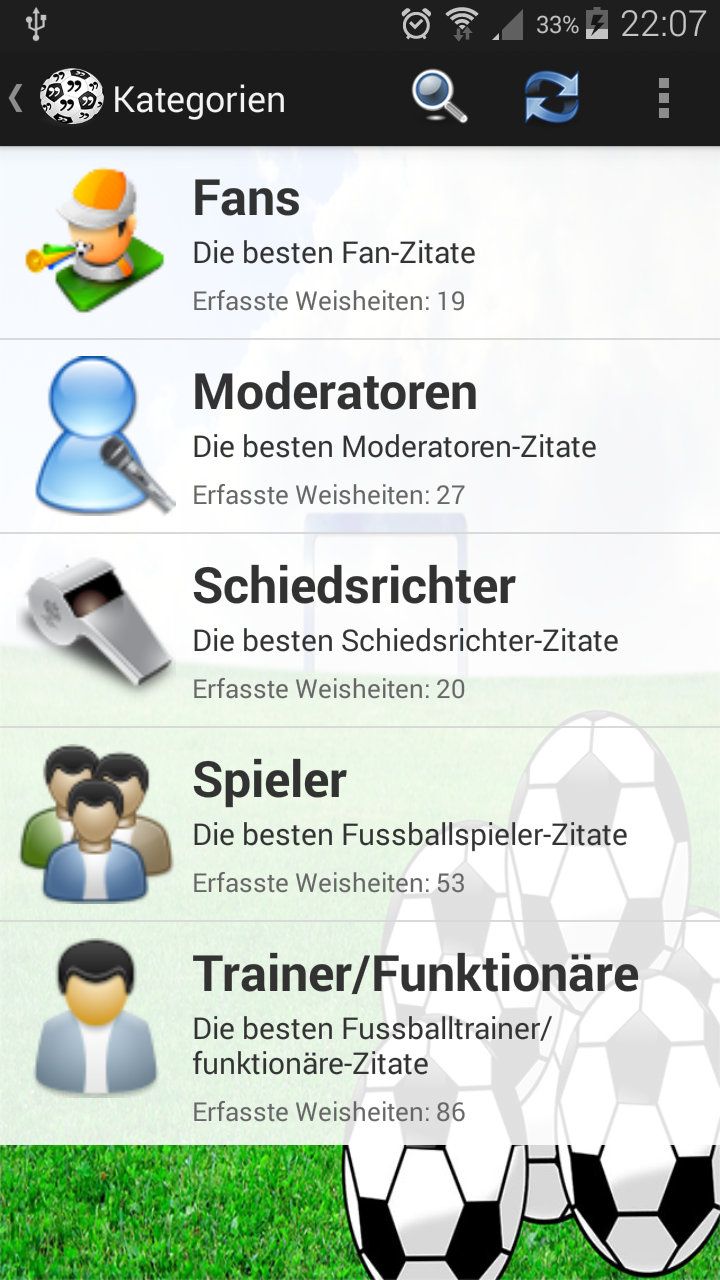Refresh the category list
720x1280 pixels.
(x=552, y=98)
